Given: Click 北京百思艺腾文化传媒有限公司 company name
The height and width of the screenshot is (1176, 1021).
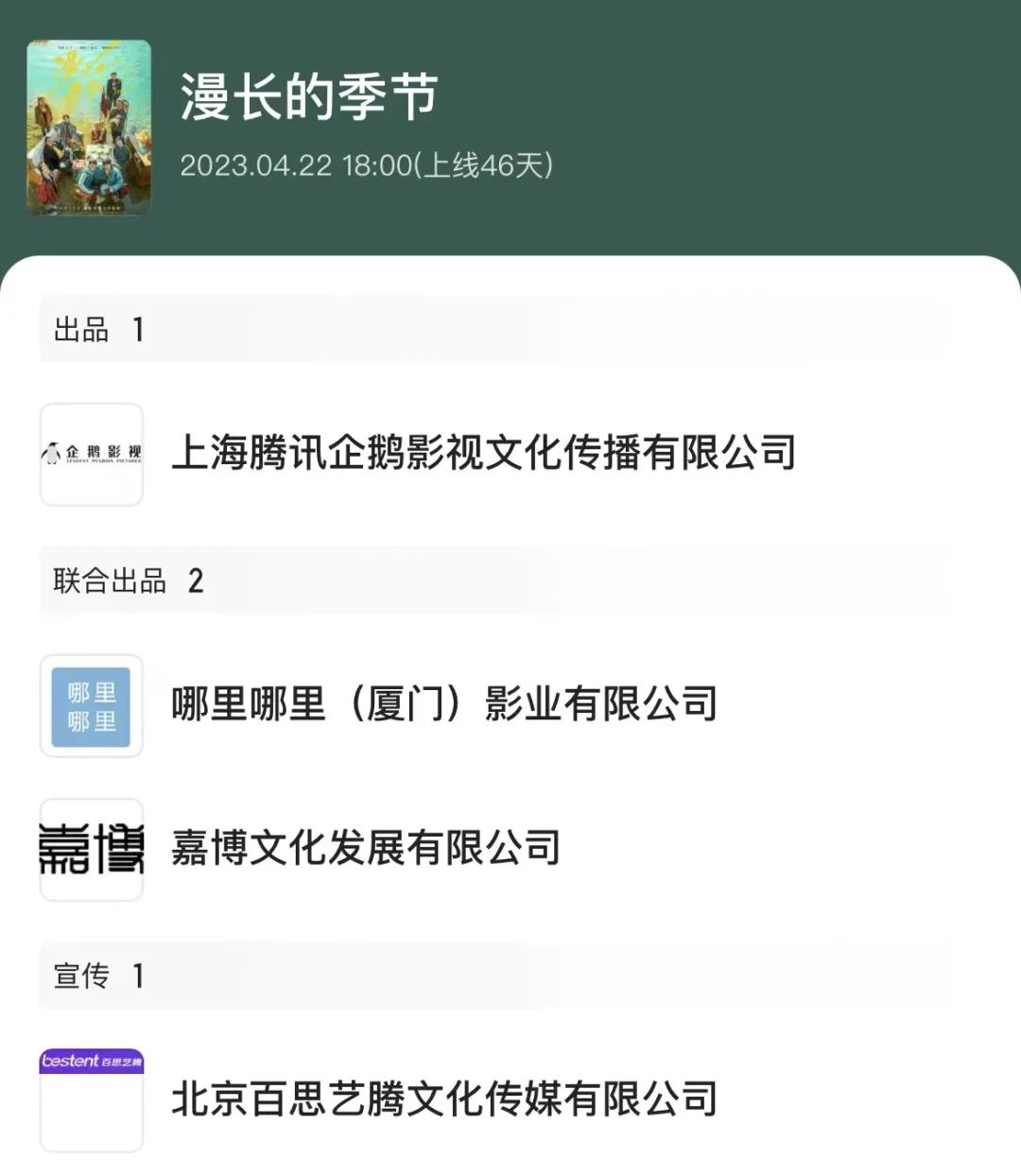Looking at the screenshot, I should 444,1098.
